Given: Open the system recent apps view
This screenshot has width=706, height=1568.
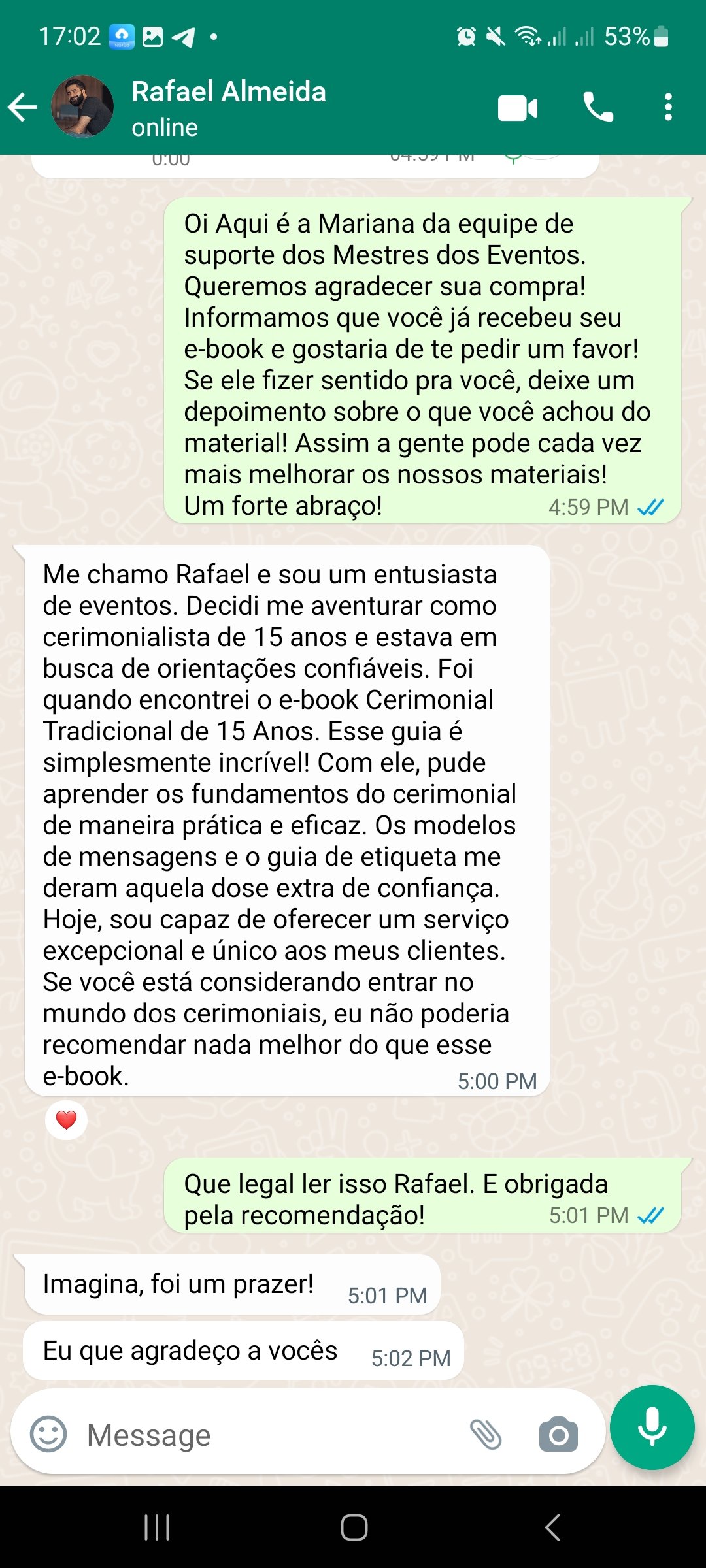Looking at the screenshot, I should click(x=157, y=1527).
